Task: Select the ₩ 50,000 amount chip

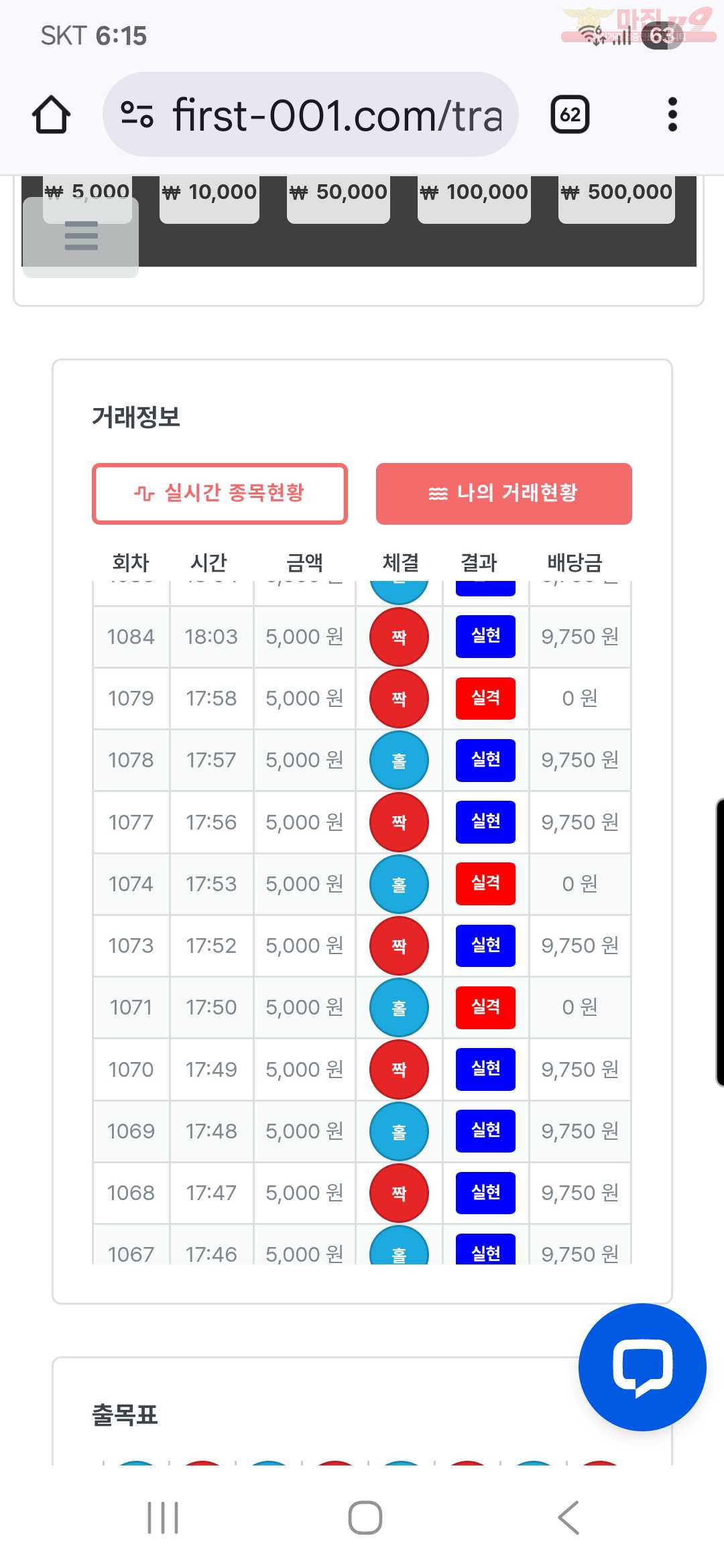Action: pyautogui.click(x=338, y=199)
